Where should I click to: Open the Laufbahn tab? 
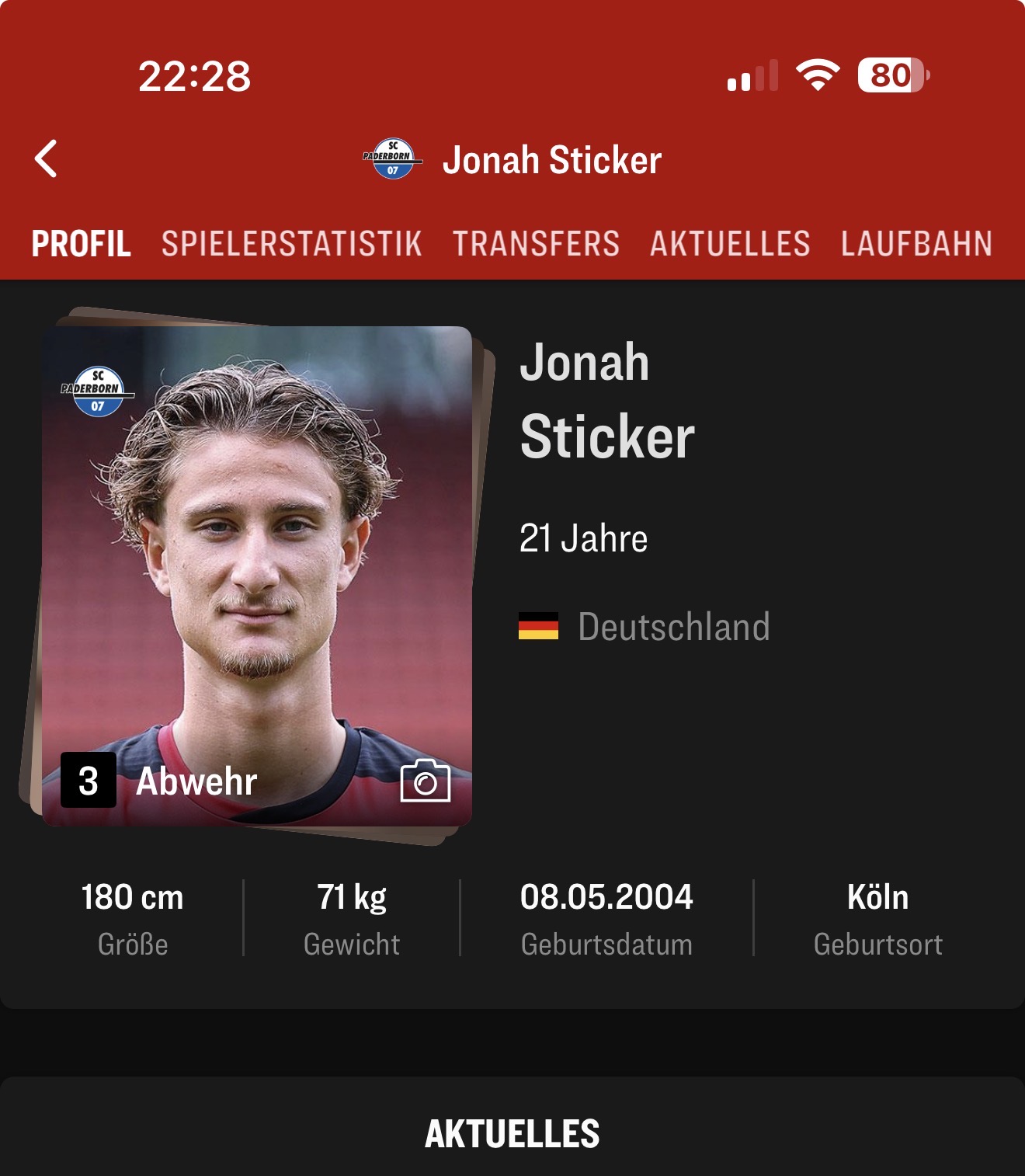pos(916,244)
